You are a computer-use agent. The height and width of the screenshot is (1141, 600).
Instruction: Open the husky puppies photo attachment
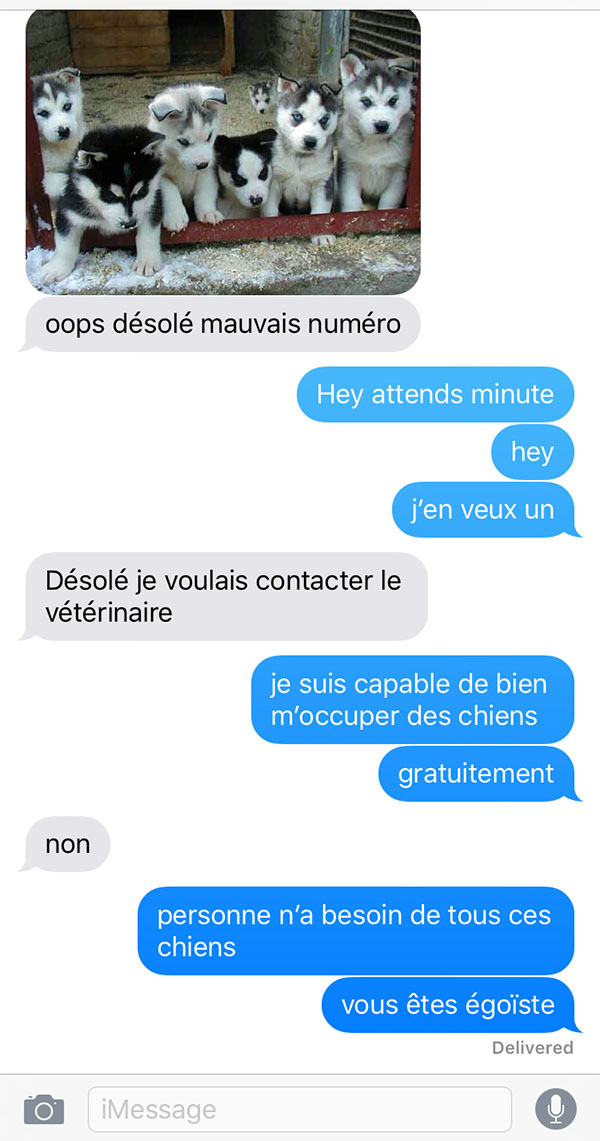(x=223, y=152)
